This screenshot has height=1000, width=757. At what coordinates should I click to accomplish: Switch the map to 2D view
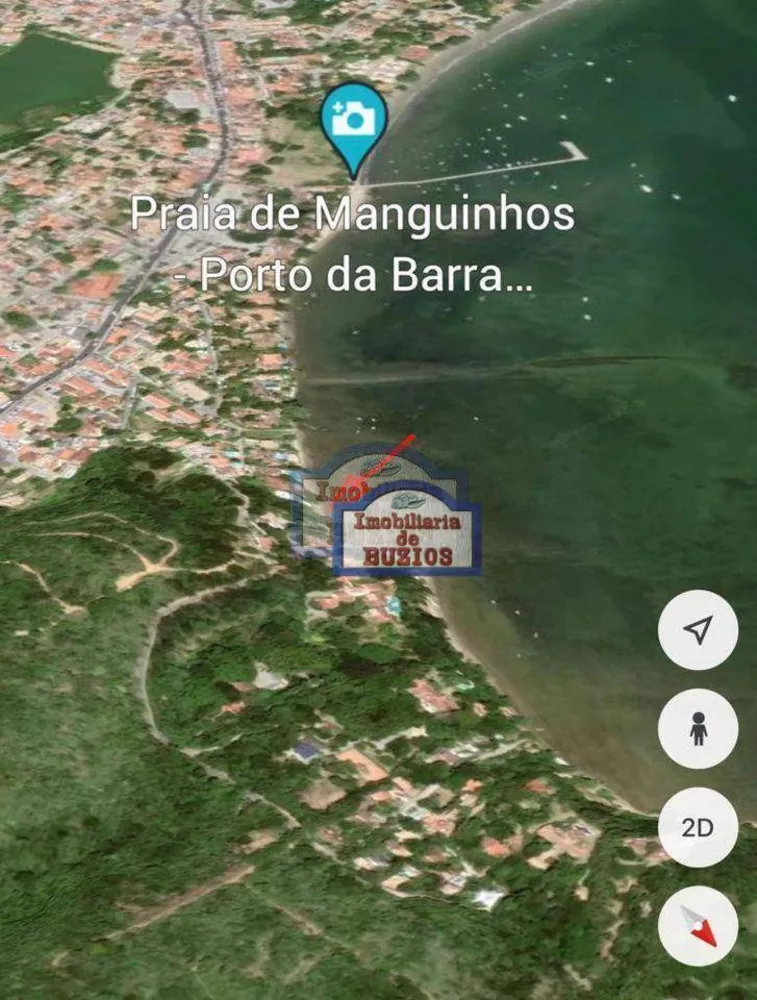[x=698, y=828]
